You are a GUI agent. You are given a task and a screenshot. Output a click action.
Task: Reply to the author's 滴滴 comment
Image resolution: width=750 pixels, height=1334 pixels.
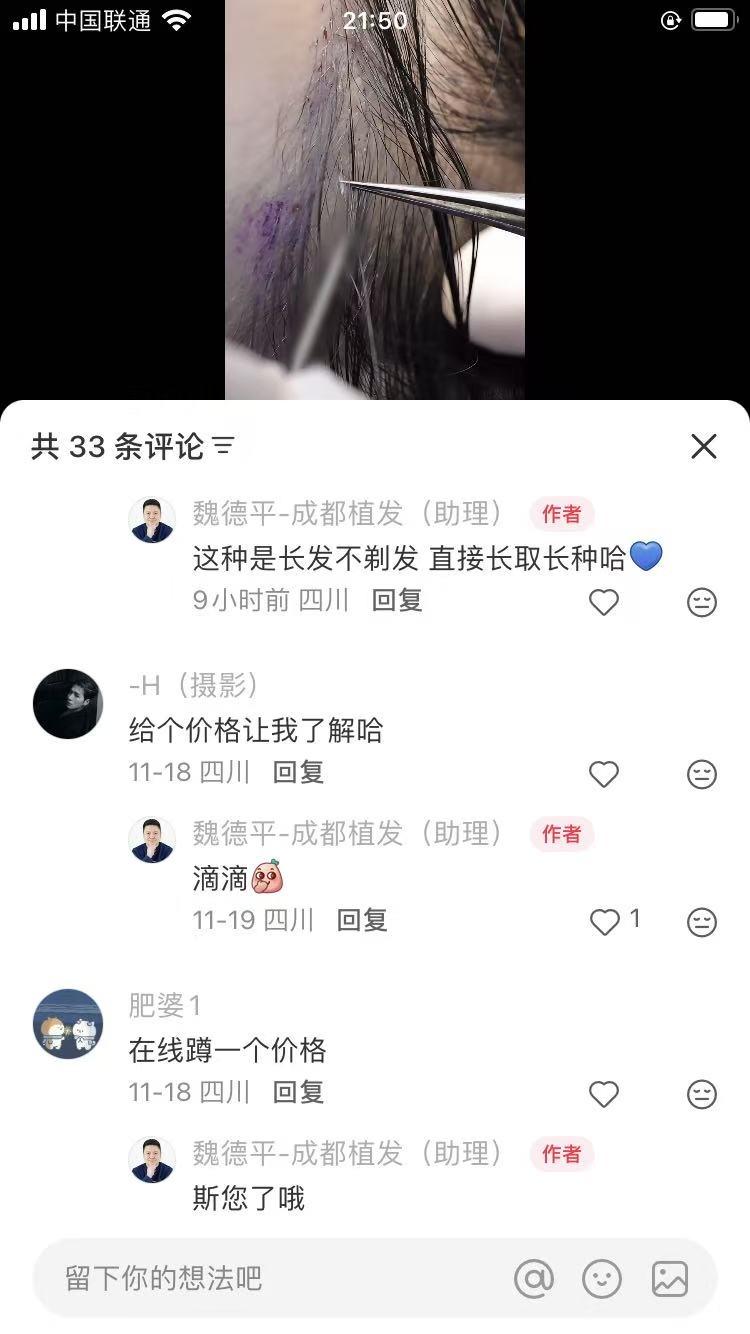pos(362,920)
